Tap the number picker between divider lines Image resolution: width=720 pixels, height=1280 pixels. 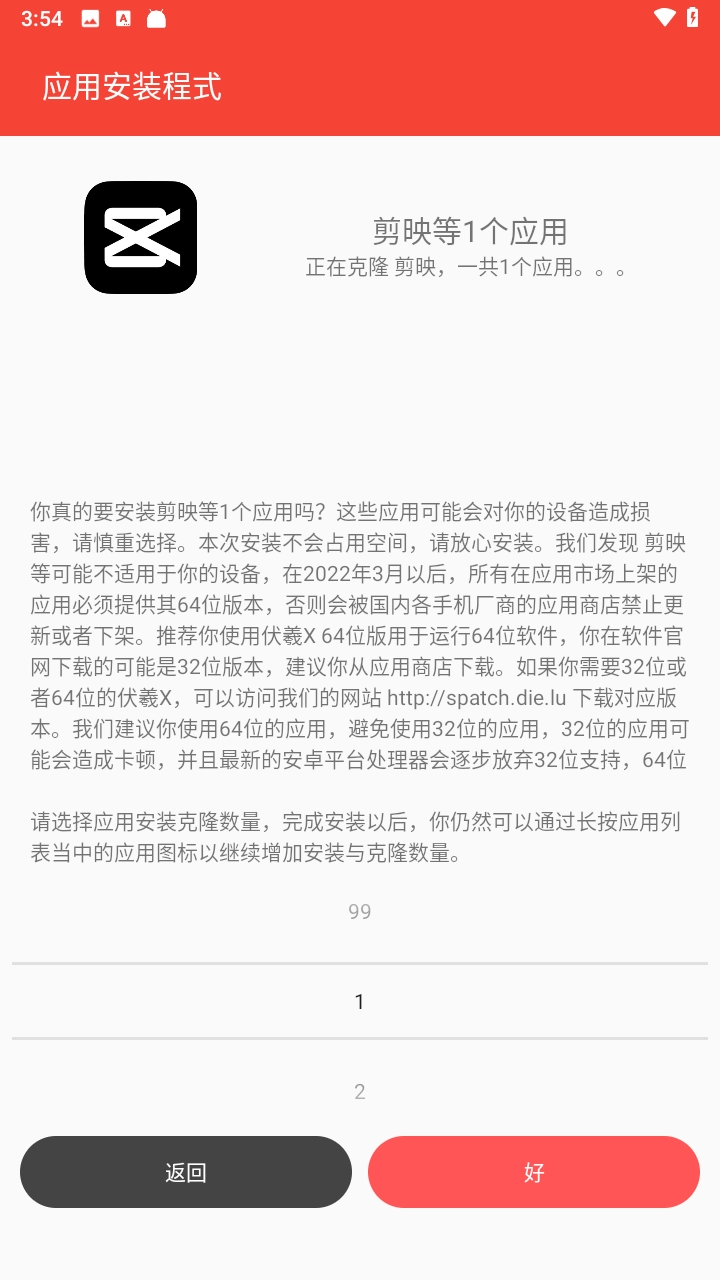pyautogui.click(x=360, y=1001)
